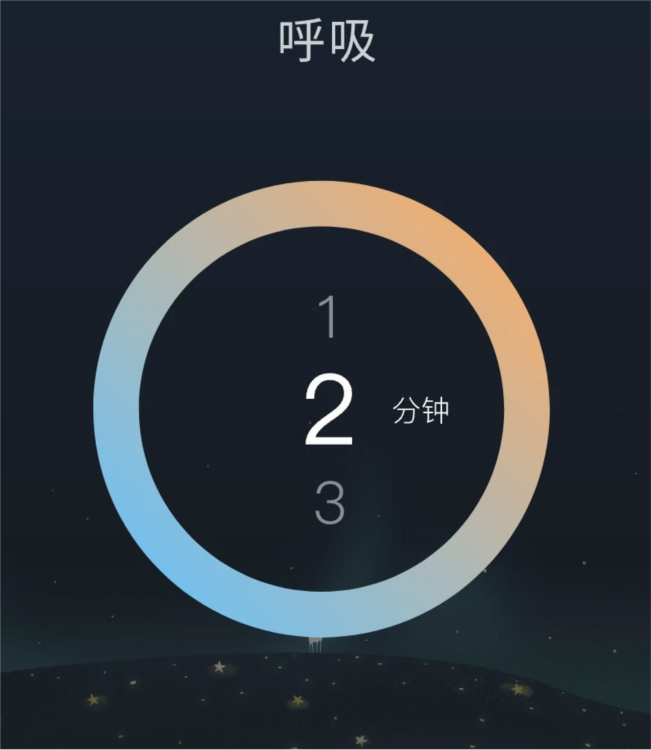Image resolution: width=651 pixels, height=750 pixels.
Task: Select 3 minutes in the duration picker
Action: pyautogui.click(x=329, y=504)
